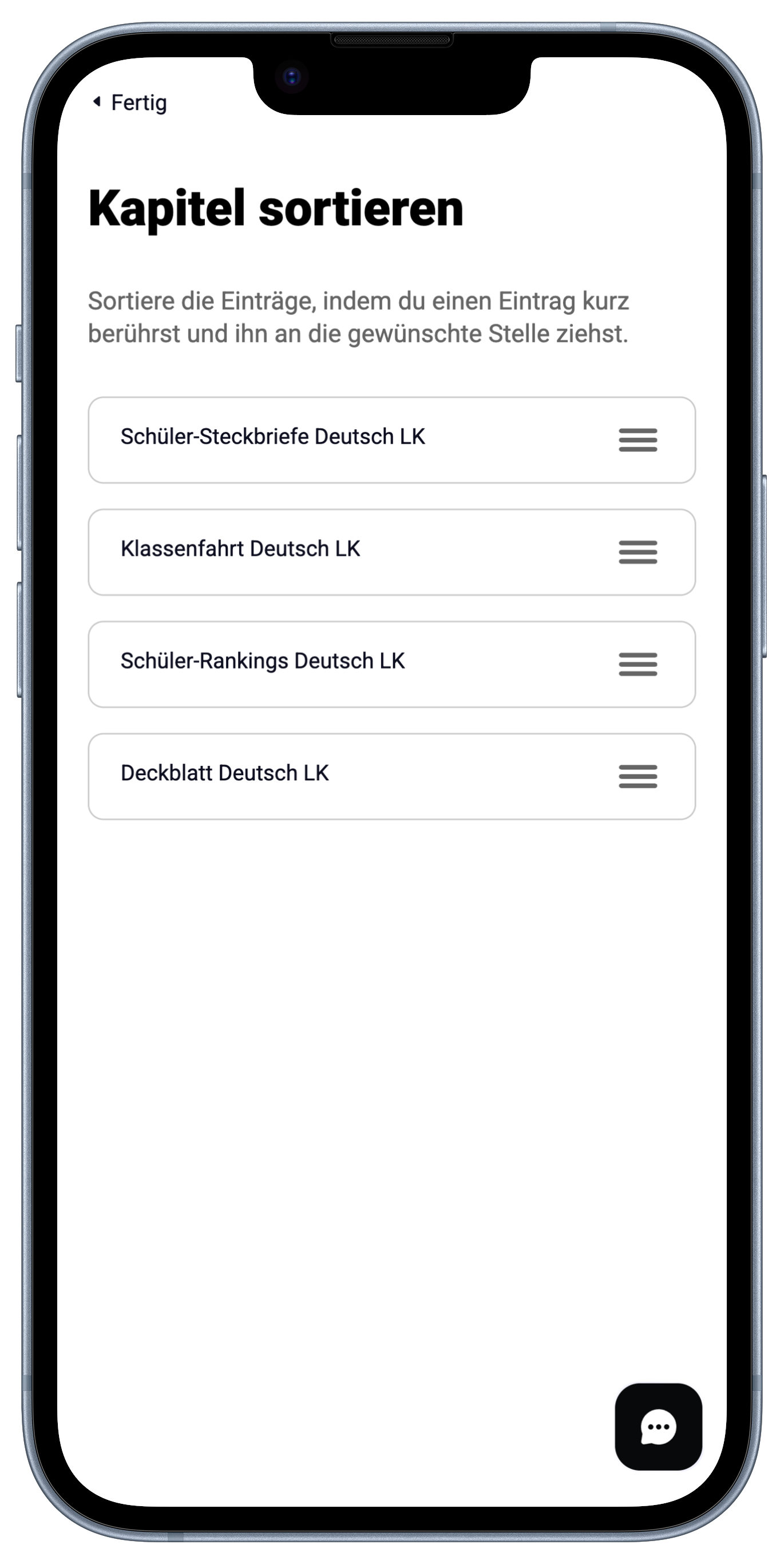Select the Deckblatt Deutsch LK entry
784x1564 pixels.
[x=225, y=773]
